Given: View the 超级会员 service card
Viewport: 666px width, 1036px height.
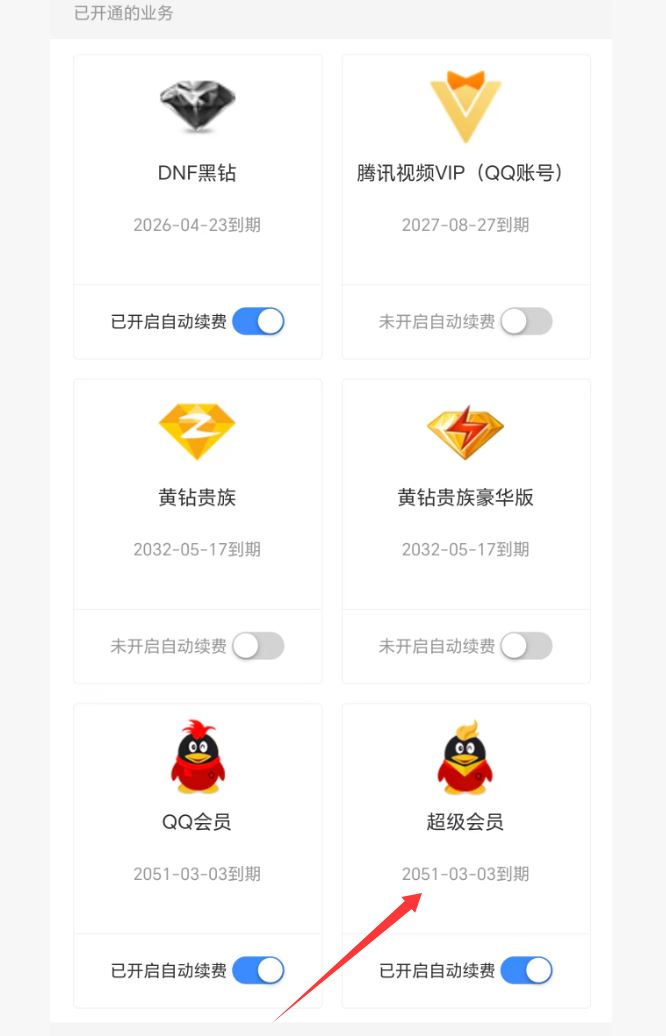Looking at the screenshot, I should click(x=465, y=820).
